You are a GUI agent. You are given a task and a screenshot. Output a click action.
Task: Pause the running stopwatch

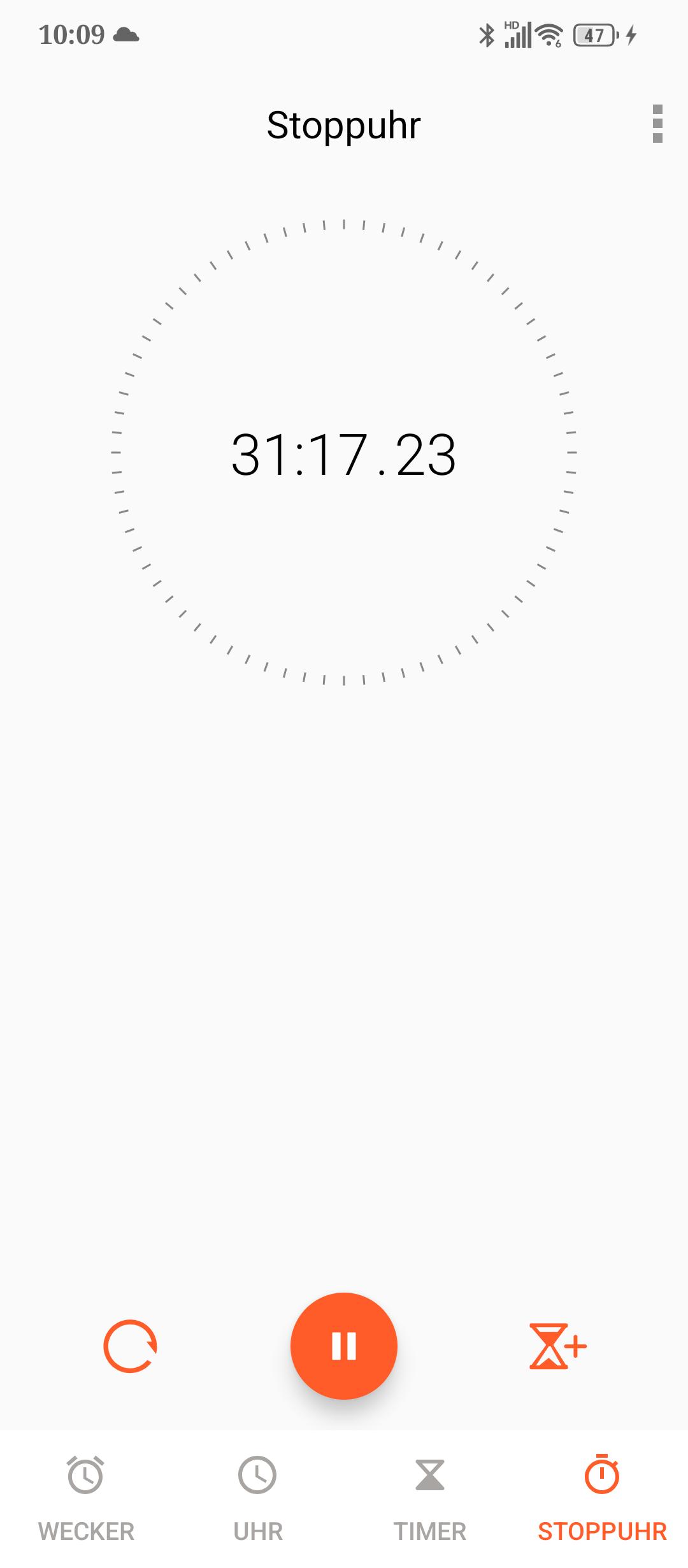pyautogui.click(x=344, y=1346)
